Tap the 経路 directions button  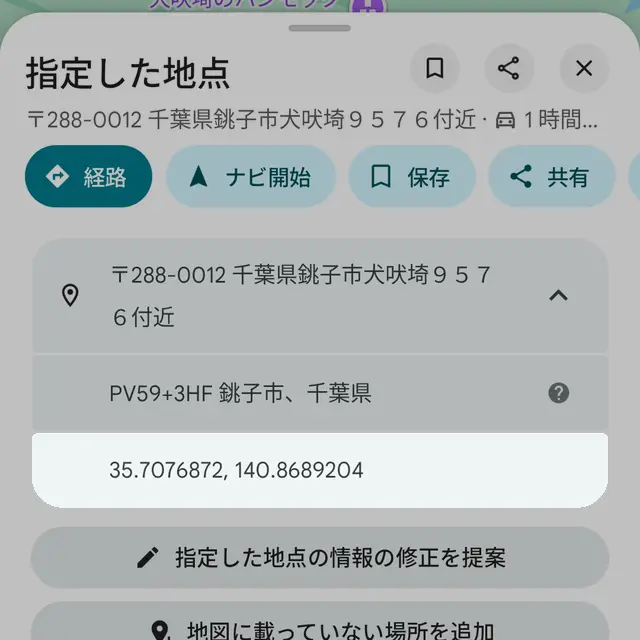point(88,177)
